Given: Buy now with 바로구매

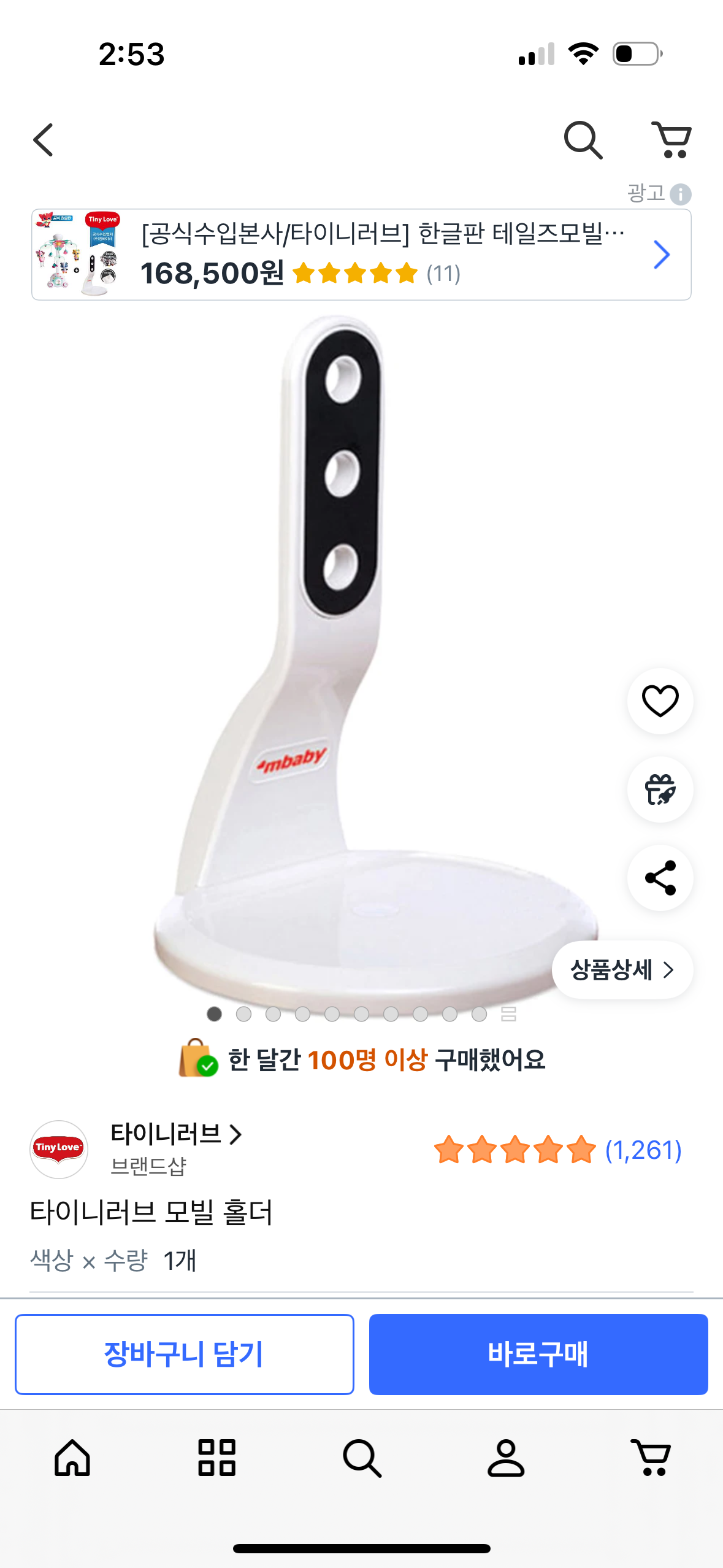Looking at the screenshot, I should click(x=538, y=1354).
